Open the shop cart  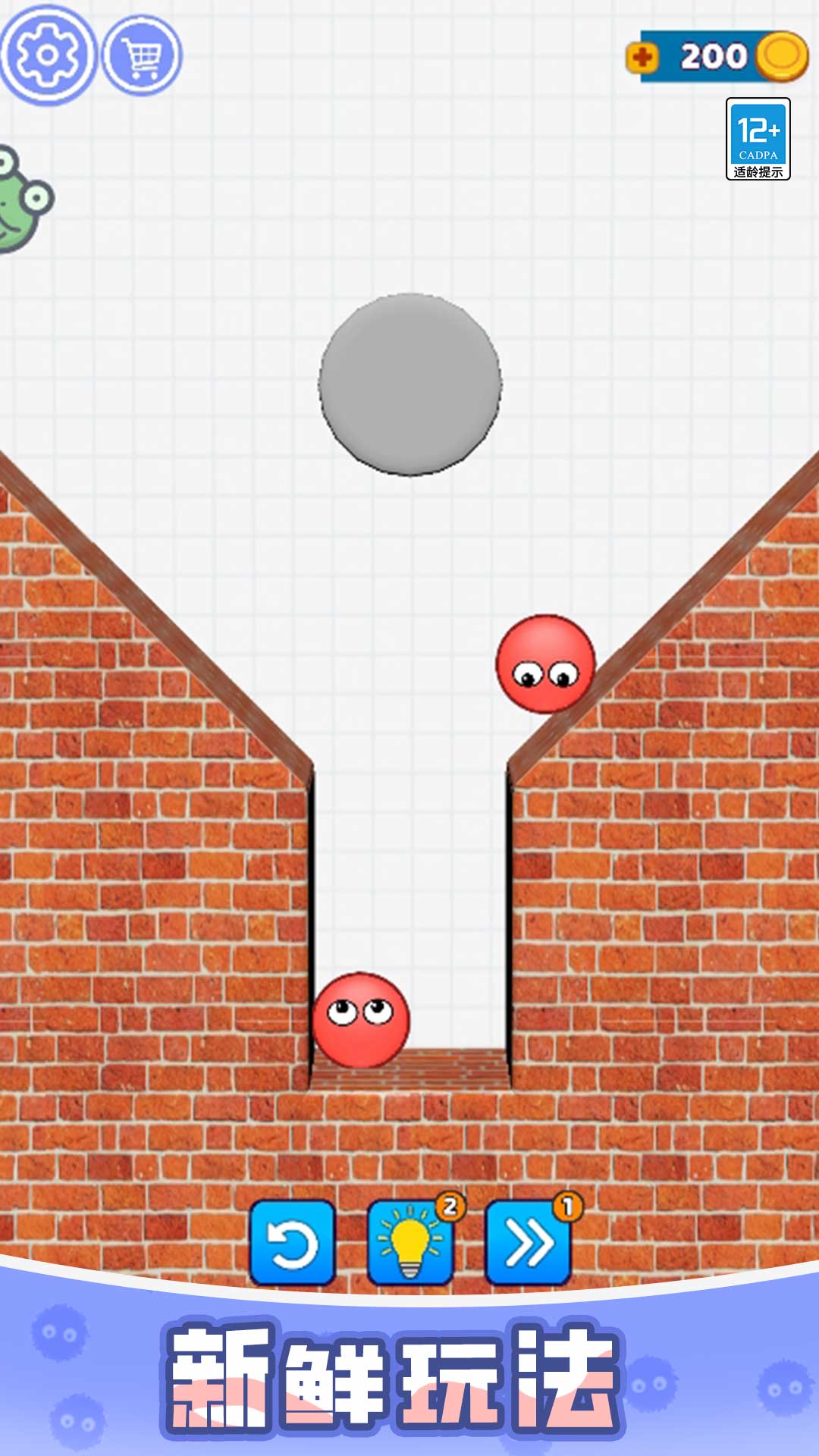click(x=143, y=55)
